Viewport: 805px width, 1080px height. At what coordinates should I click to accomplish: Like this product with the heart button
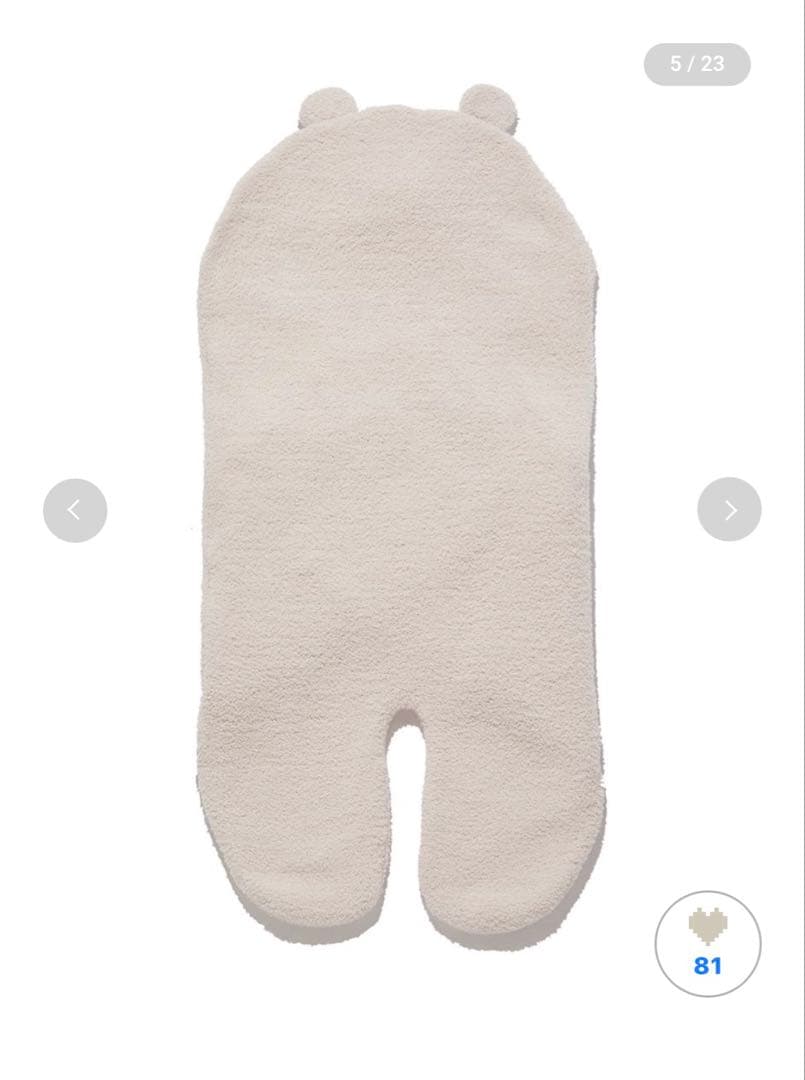tap(708, 943)
